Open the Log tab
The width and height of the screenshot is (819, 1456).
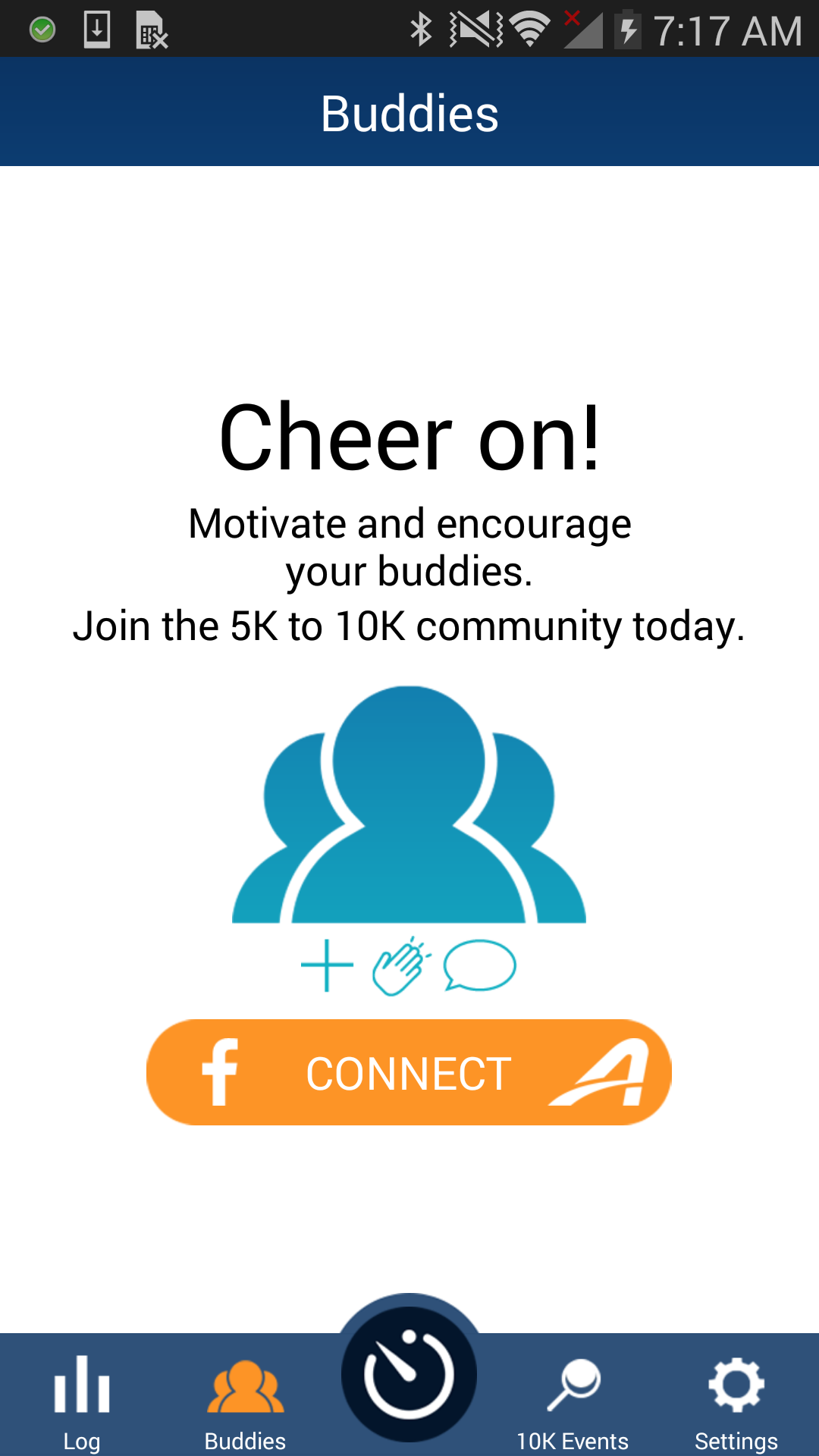82,1399
